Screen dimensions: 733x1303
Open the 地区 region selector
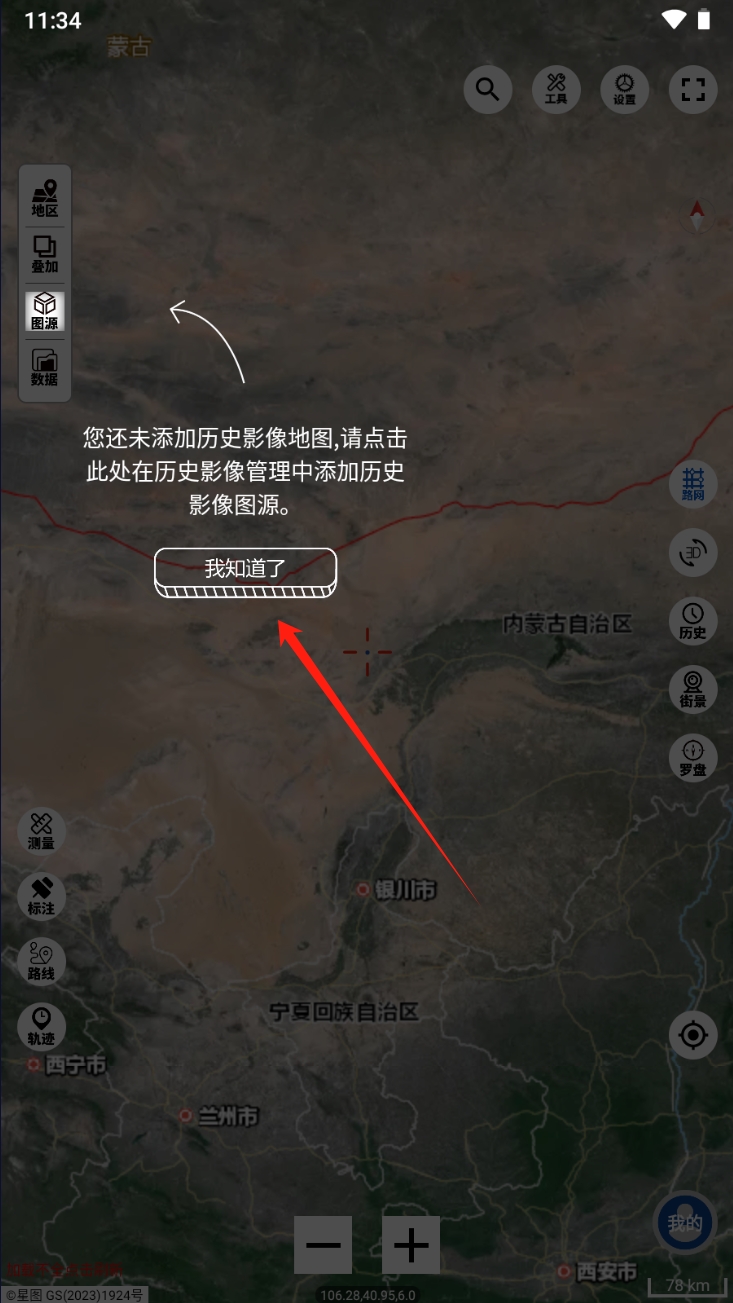[x=45, y=198]
